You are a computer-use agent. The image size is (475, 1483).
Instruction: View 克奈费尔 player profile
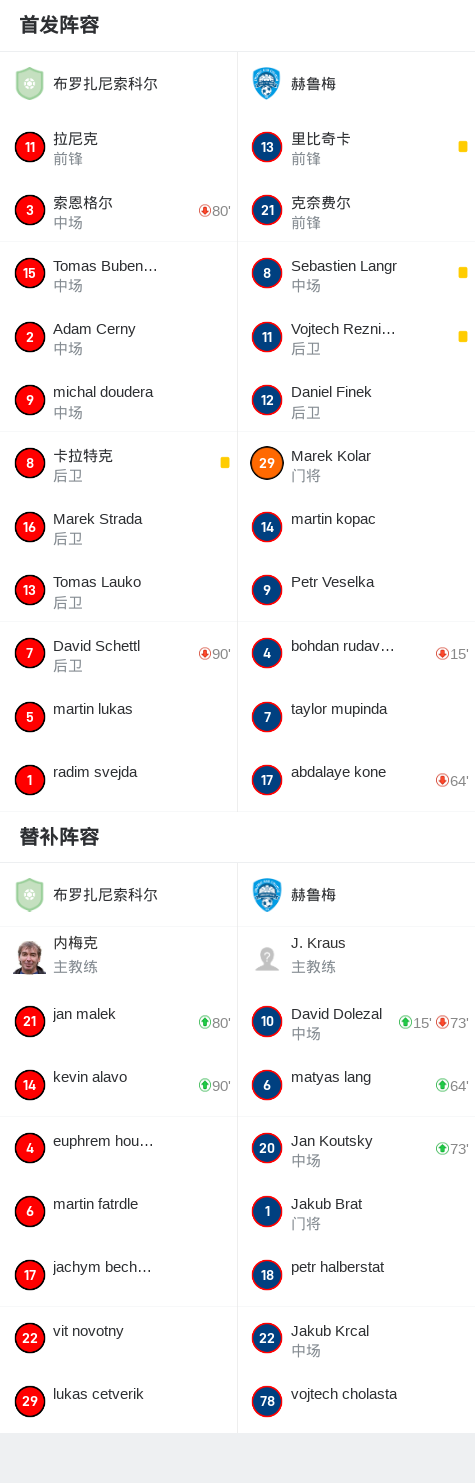pyautogui.click(x=356, y=210)
